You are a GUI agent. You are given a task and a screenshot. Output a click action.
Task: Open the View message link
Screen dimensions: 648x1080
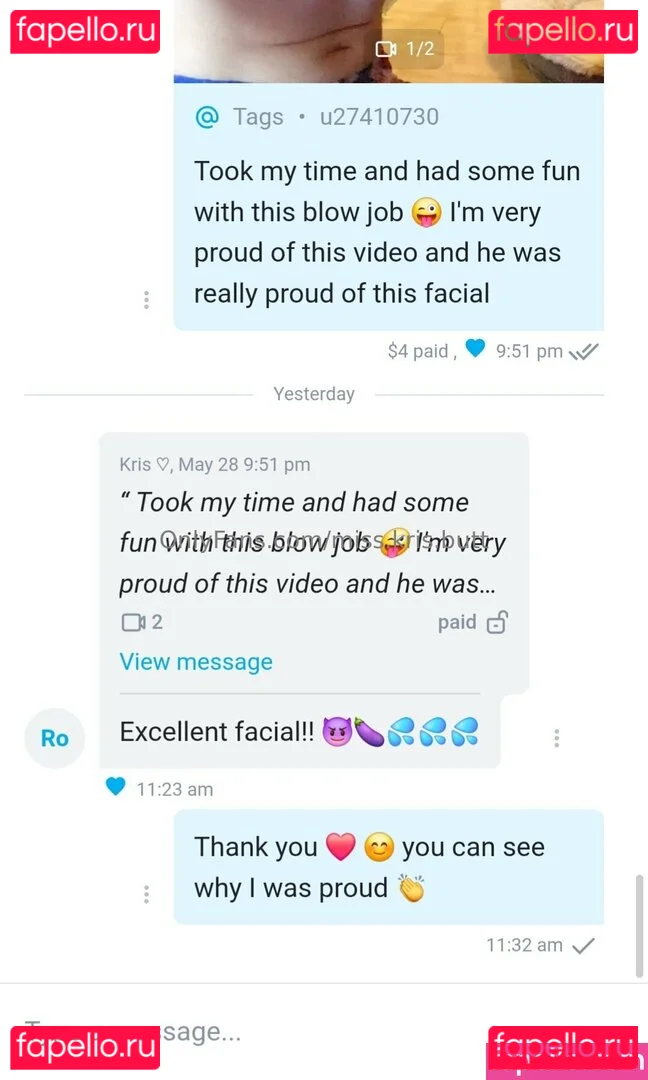[196, 662]
